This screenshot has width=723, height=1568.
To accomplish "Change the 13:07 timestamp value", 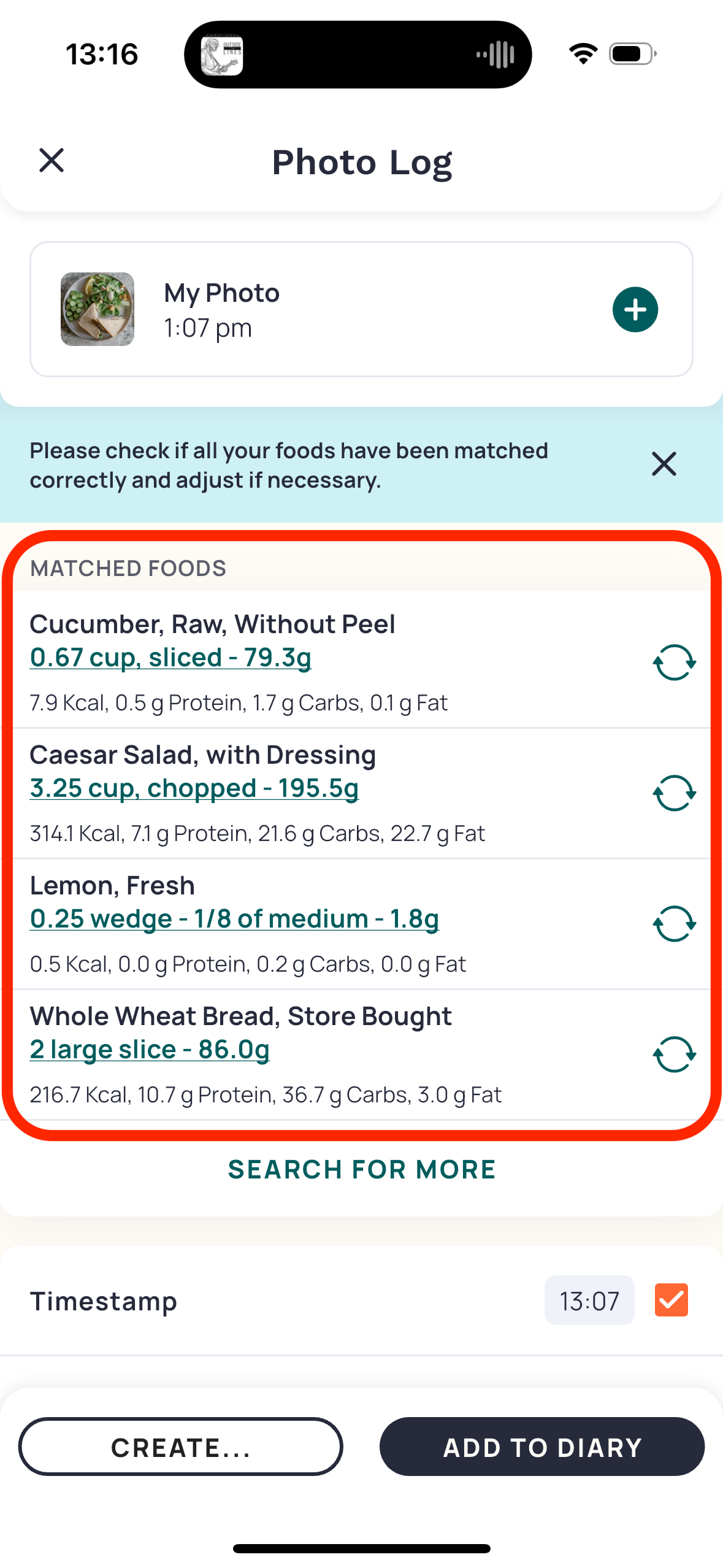I will pyautogui.click(x=589, y=1301).
